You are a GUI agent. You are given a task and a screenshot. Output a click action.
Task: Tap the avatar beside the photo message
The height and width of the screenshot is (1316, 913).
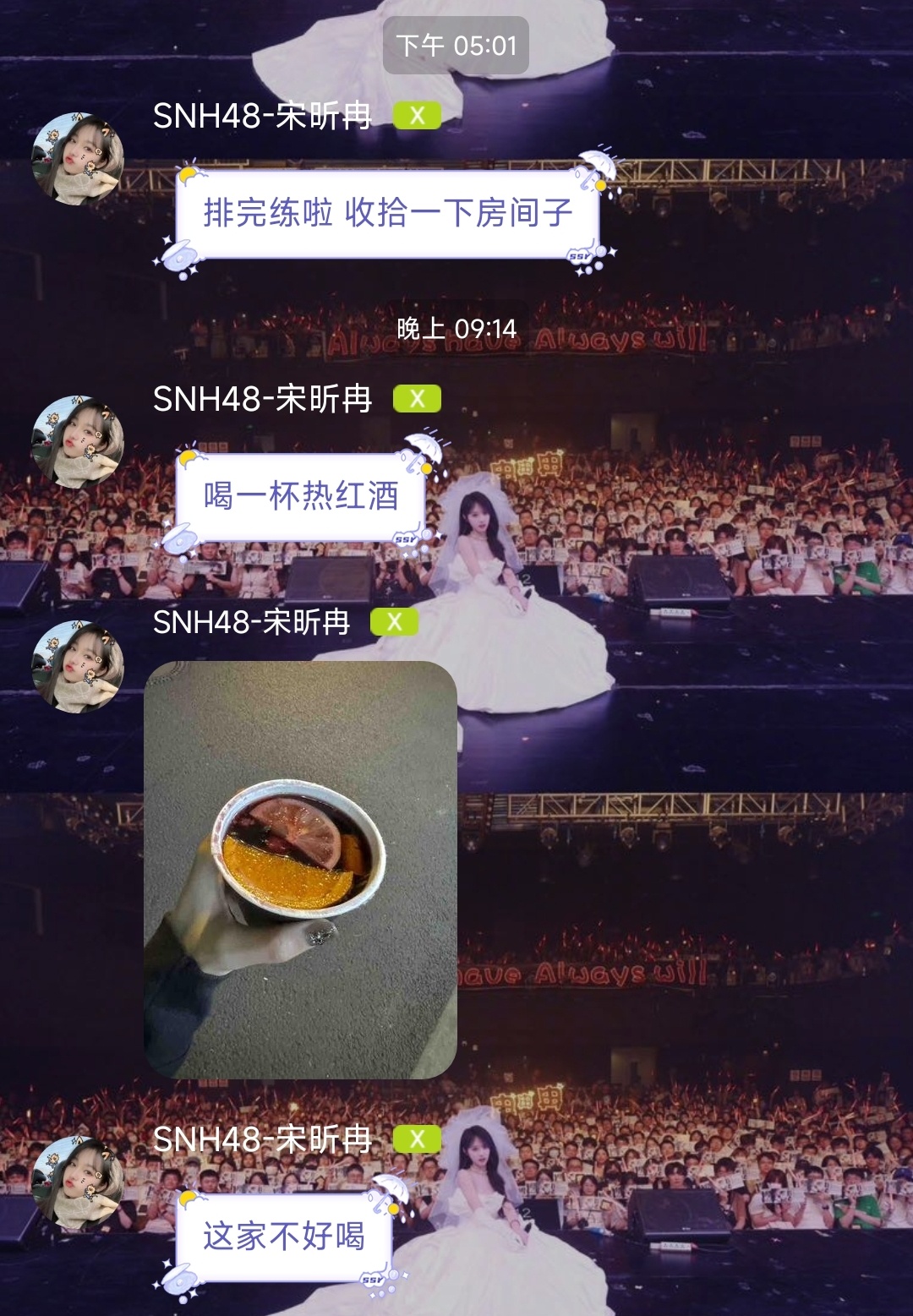(78, 666)
